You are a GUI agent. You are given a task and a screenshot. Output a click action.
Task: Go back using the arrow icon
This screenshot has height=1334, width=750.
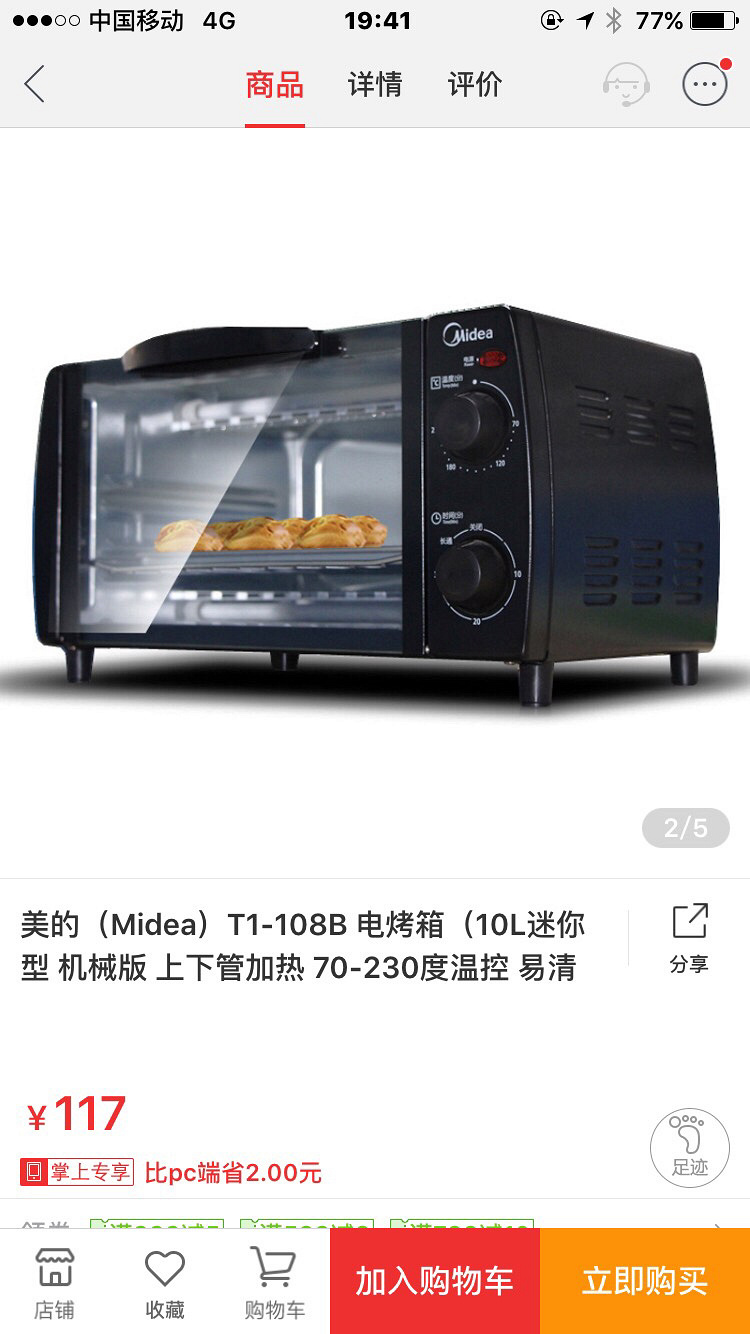(35, 84)
